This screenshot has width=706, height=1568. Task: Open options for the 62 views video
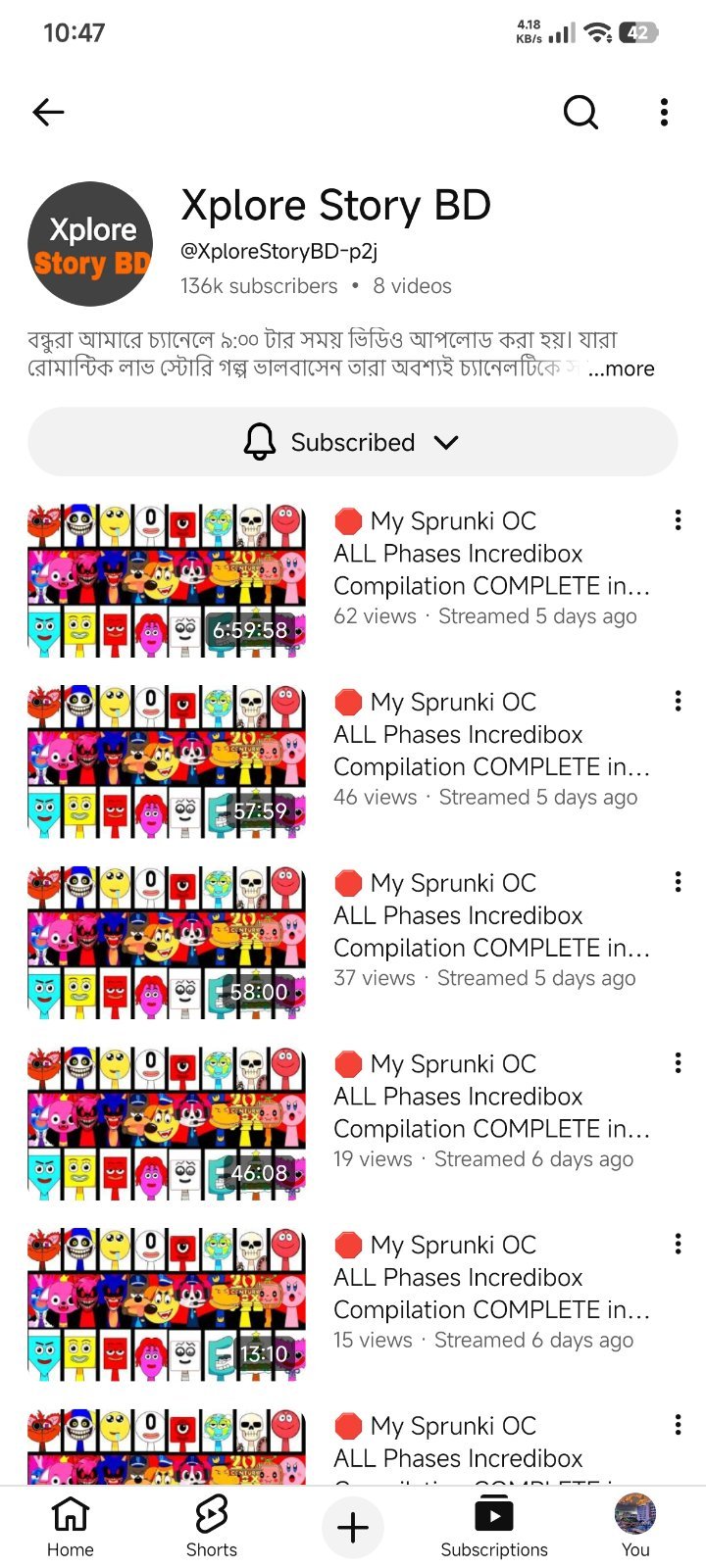(x=678, y=520)
